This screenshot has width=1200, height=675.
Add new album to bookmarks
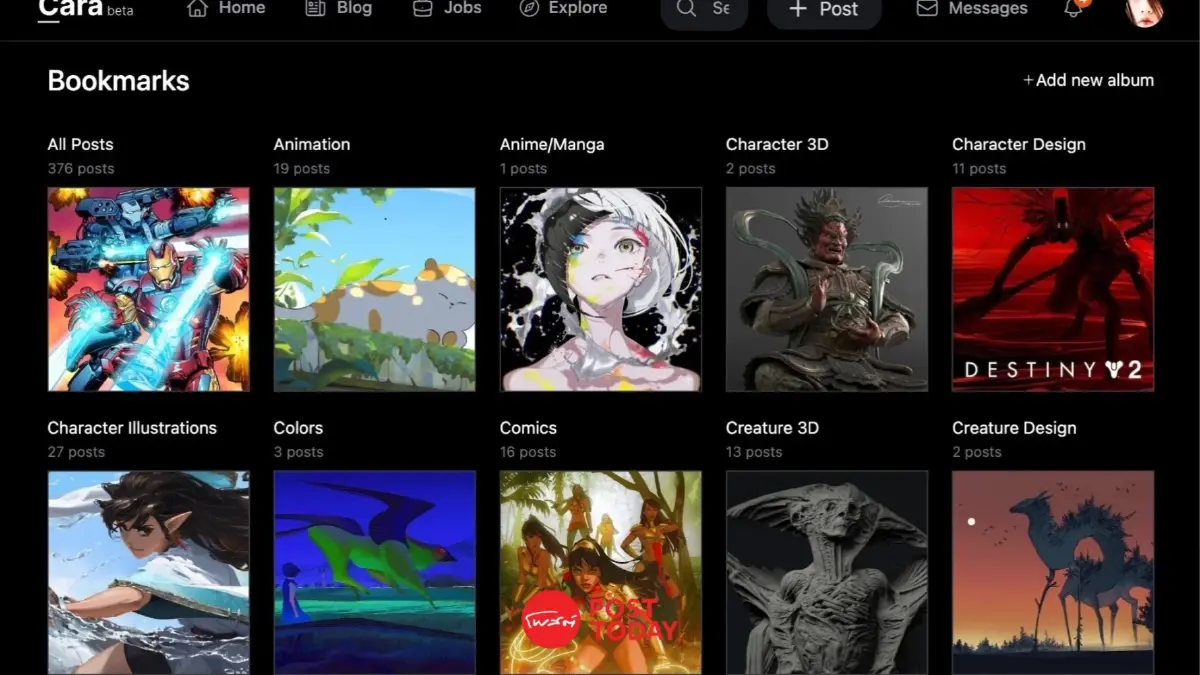pyautogui.click(x=1088, y=80)
